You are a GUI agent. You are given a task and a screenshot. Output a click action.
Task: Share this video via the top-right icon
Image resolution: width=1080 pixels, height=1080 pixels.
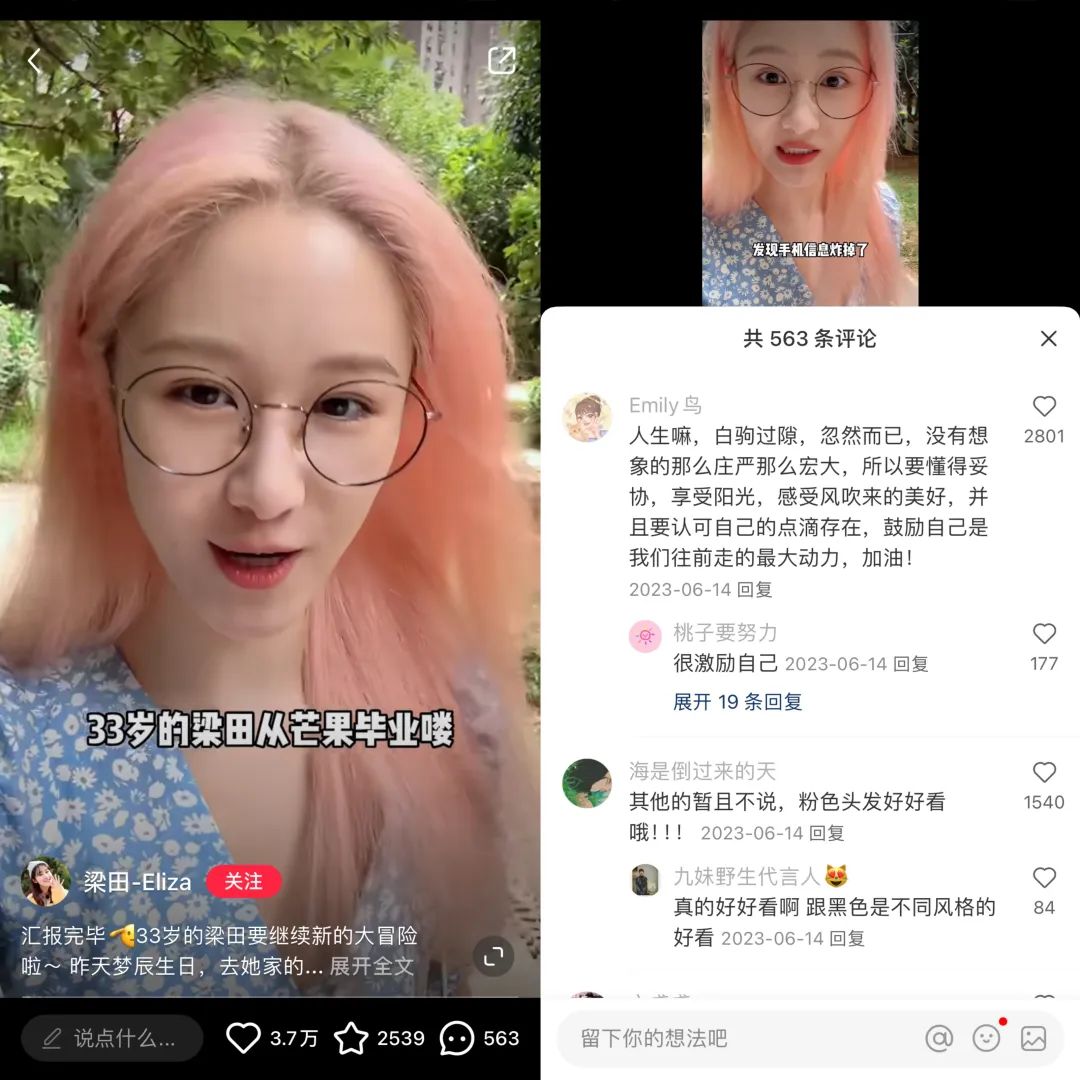pos(501,60)
